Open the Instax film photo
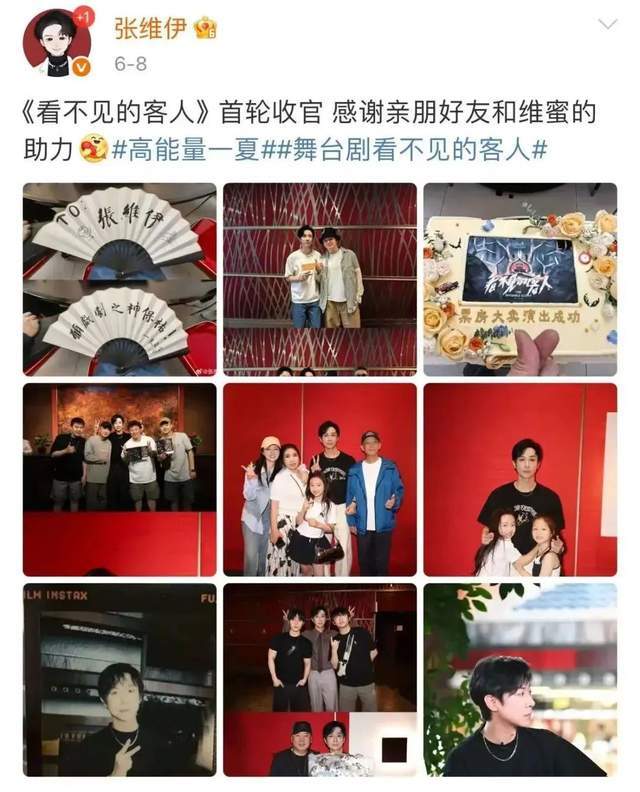The height and width of the screenshot is (792, 640). click(x=120, y=678)
